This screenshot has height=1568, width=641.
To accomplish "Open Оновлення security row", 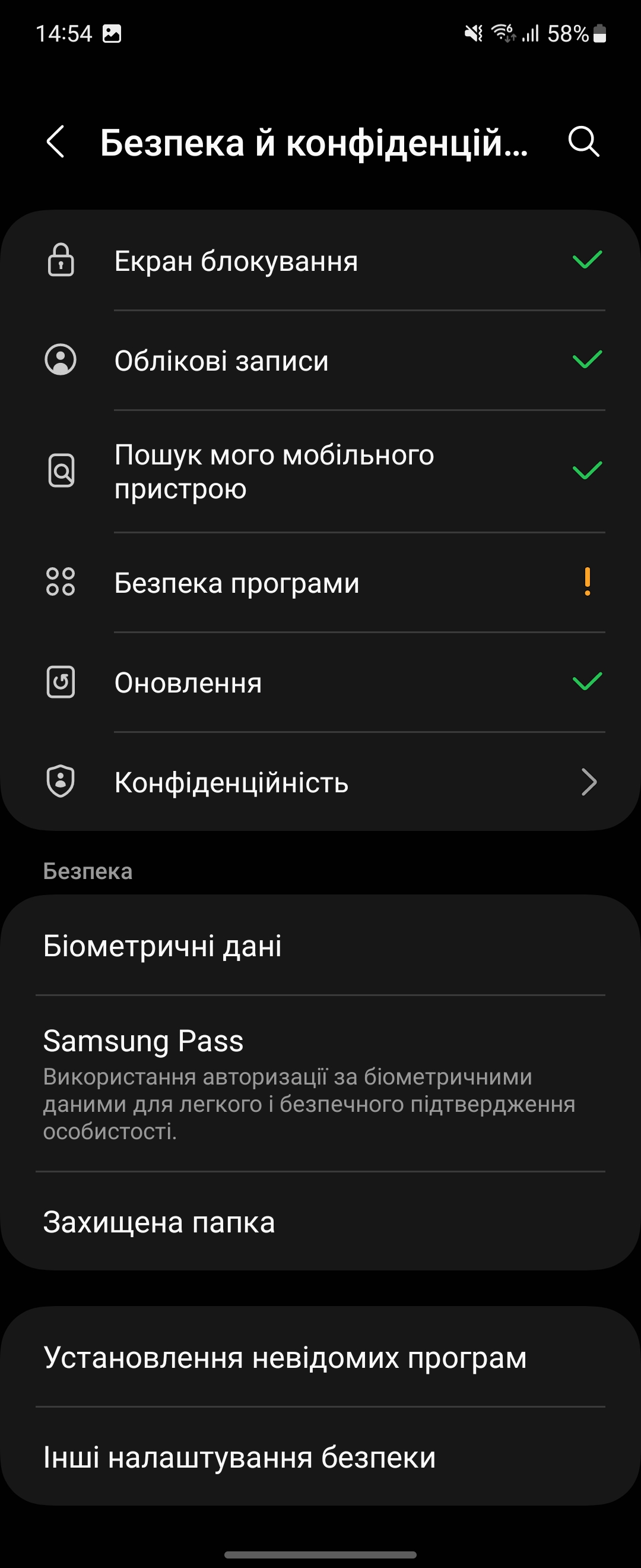I will pos(320,682).
